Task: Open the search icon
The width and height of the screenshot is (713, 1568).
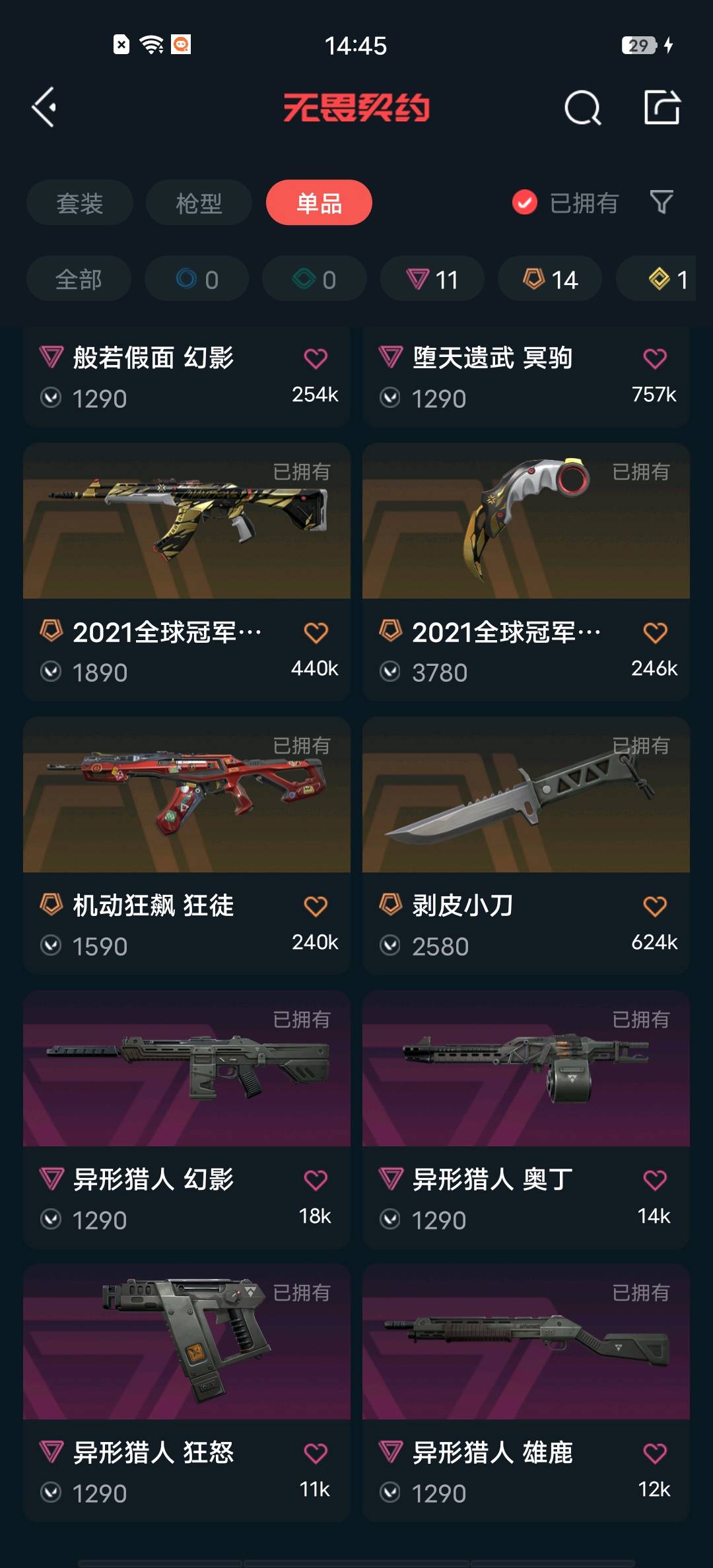Action: click(x=582, y=108)
